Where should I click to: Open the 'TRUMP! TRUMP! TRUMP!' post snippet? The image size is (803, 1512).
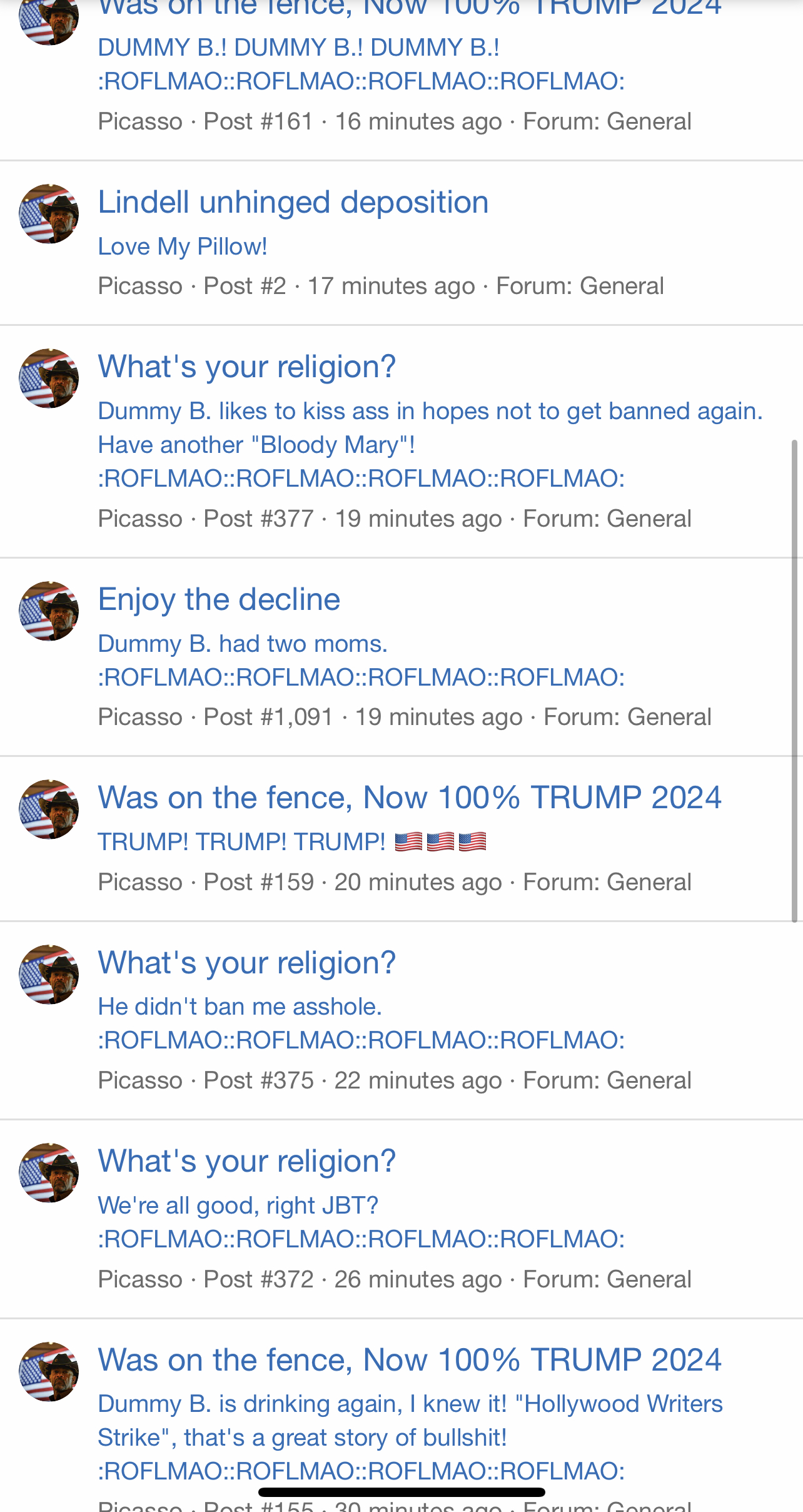[241, 842]
